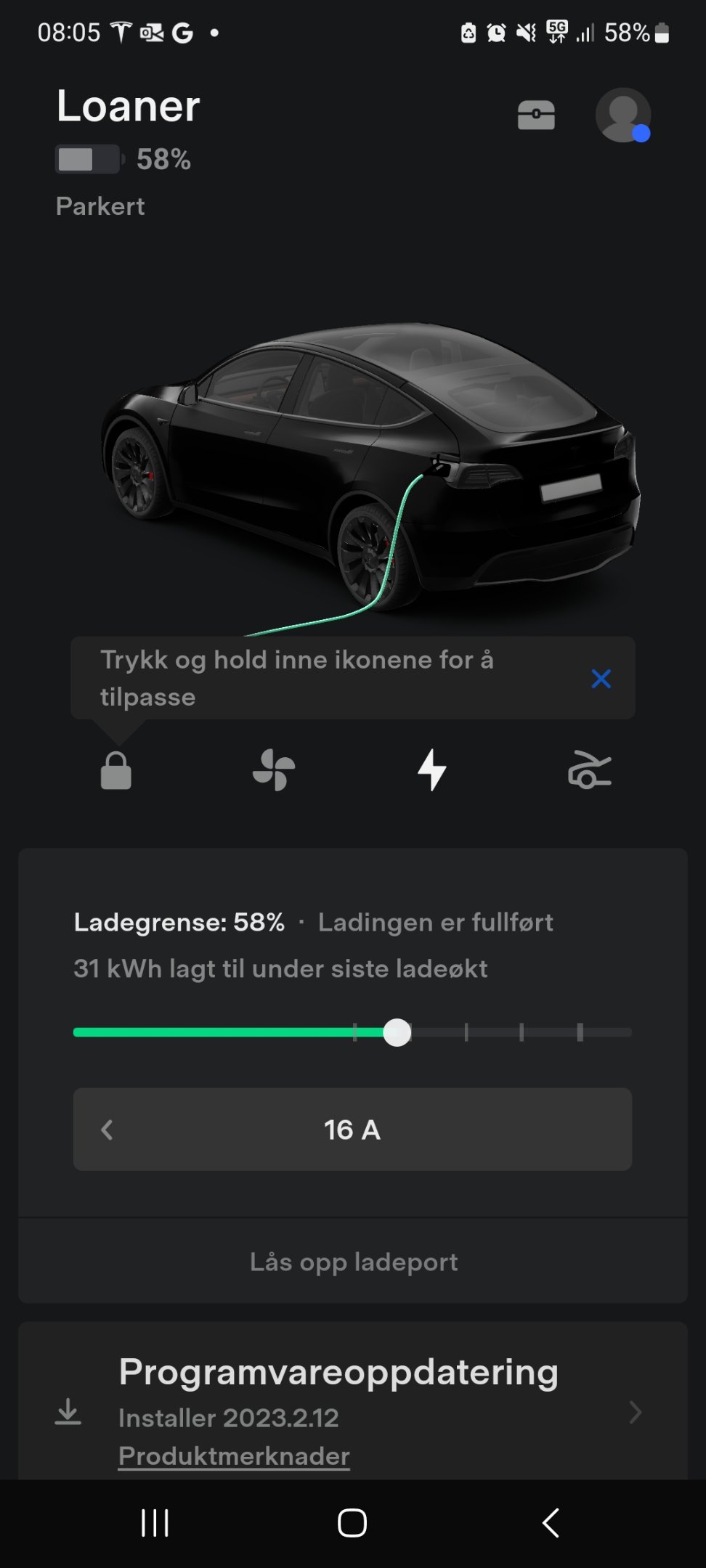The width and height of the screenshot is (706, 1568).
Task: Tap the lock quick action icon
Action: tap(116, 770)
